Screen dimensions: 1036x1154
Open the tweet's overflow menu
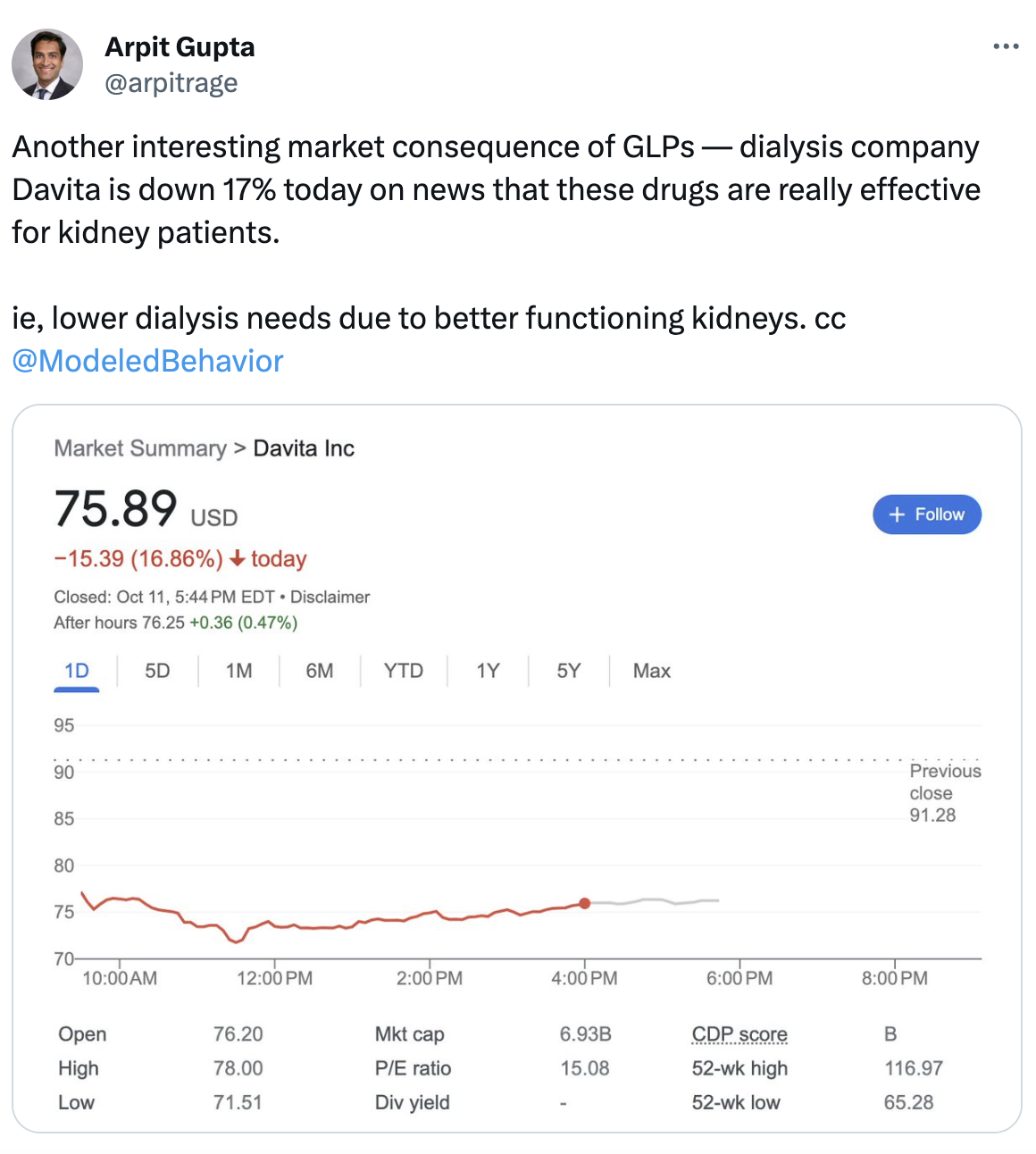pos(1006,46)
